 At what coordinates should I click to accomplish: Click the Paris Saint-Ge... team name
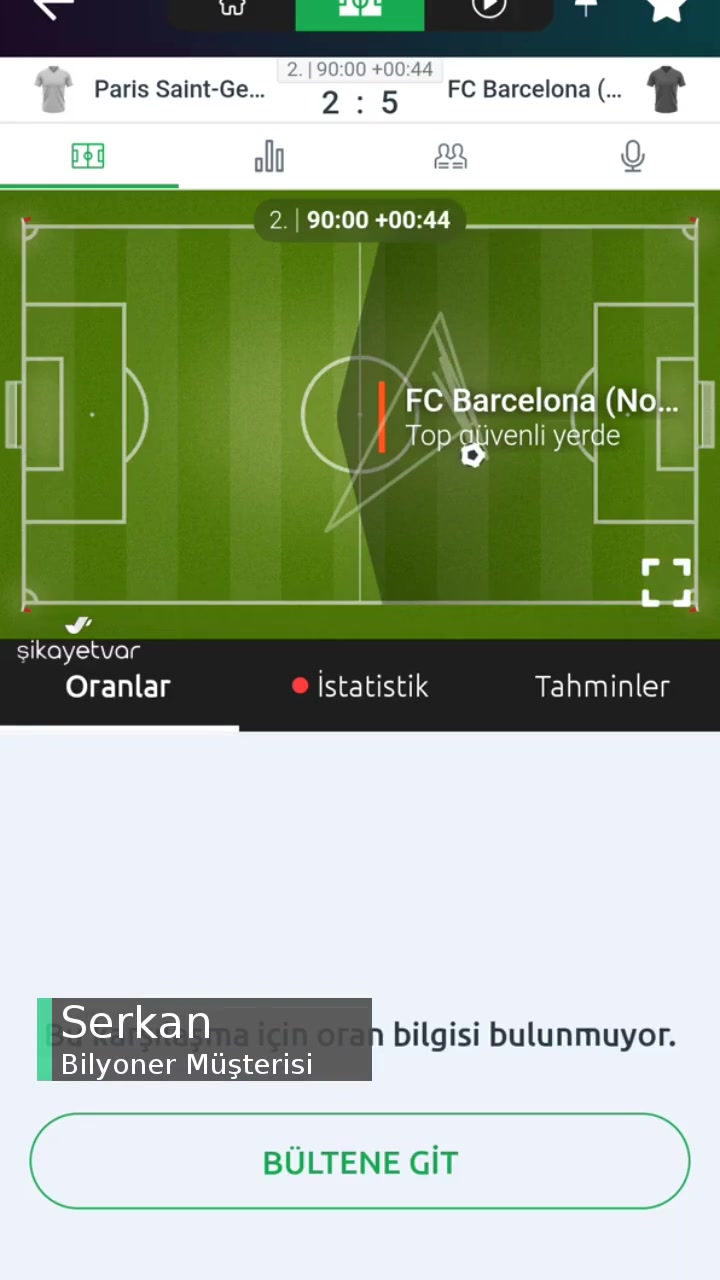tap(179, 89)
